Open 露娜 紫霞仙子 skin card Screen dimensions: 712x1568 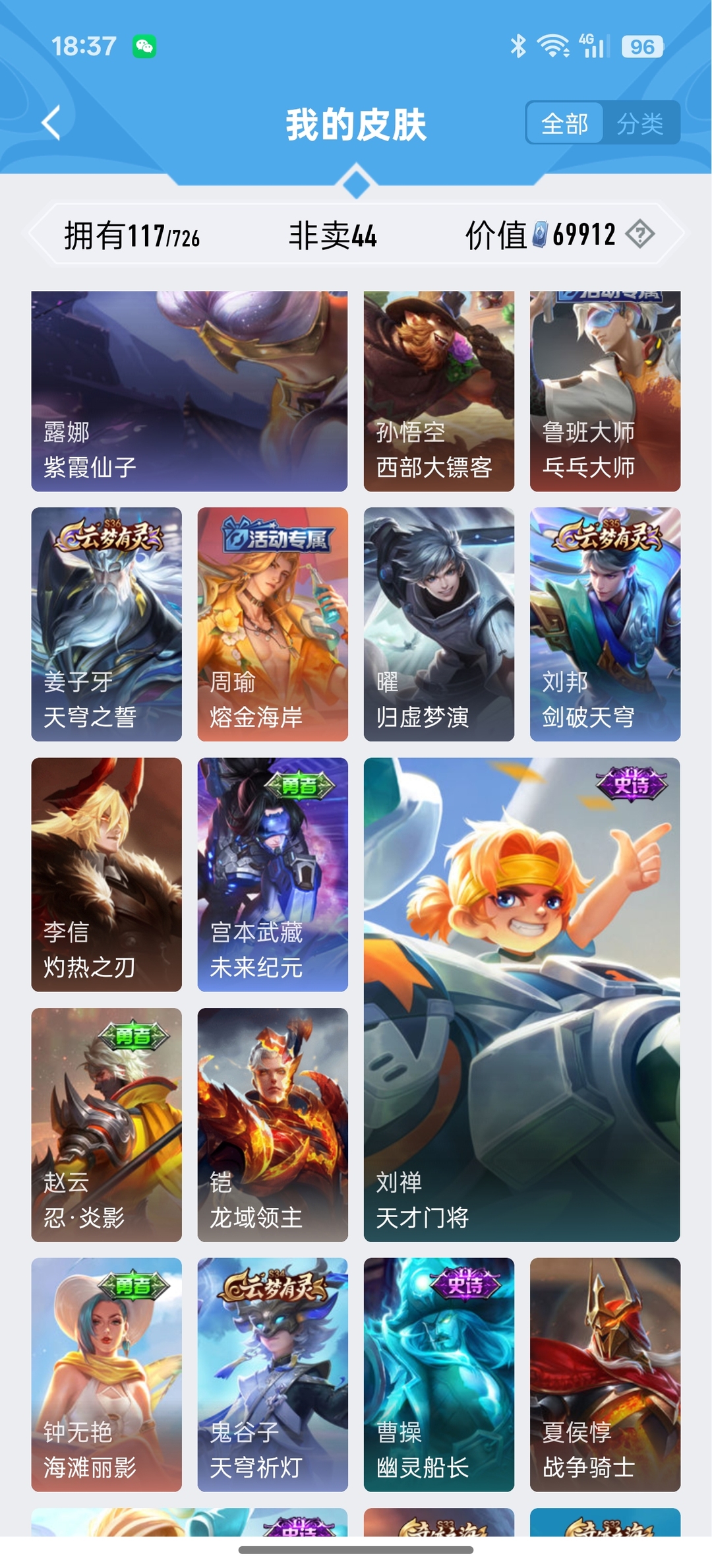coord(189,391)
